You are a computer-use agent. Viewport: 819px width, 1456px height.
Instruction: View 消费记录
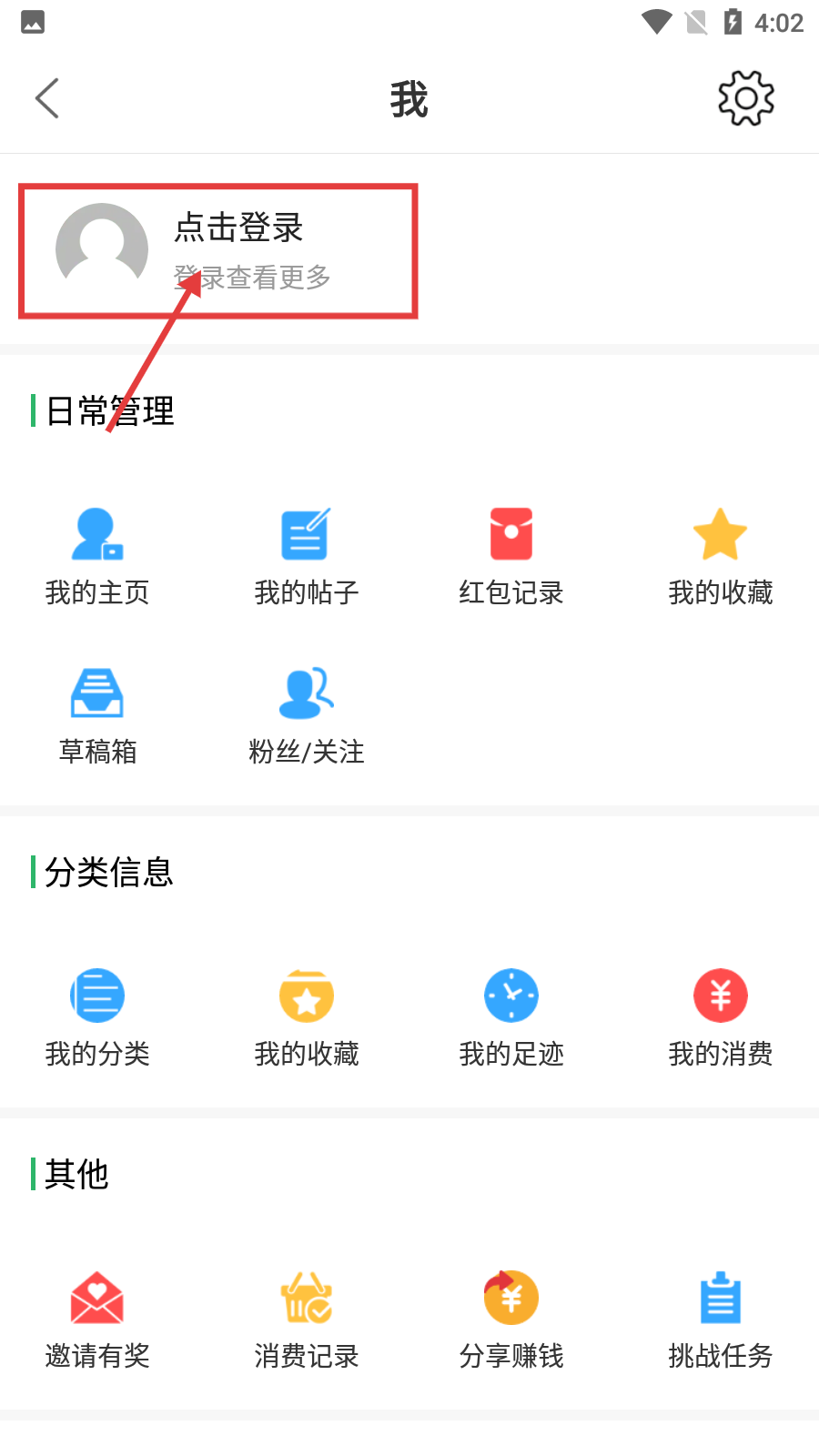click(307, 1319)
